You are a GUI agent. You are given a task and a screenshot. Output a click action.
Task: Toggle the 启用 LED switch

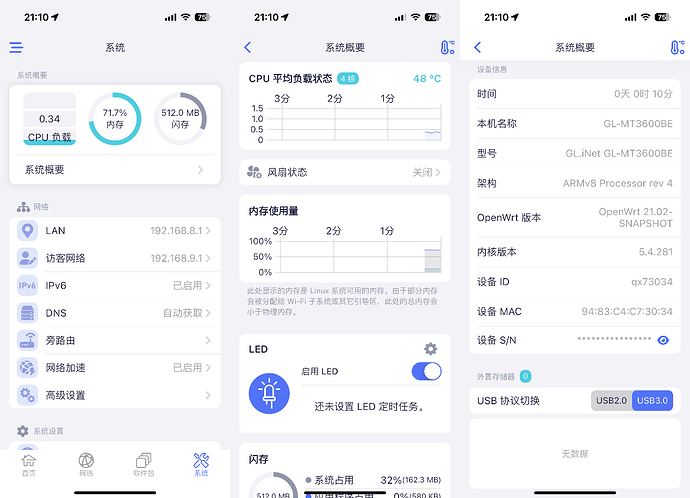(x=426, y=372)
